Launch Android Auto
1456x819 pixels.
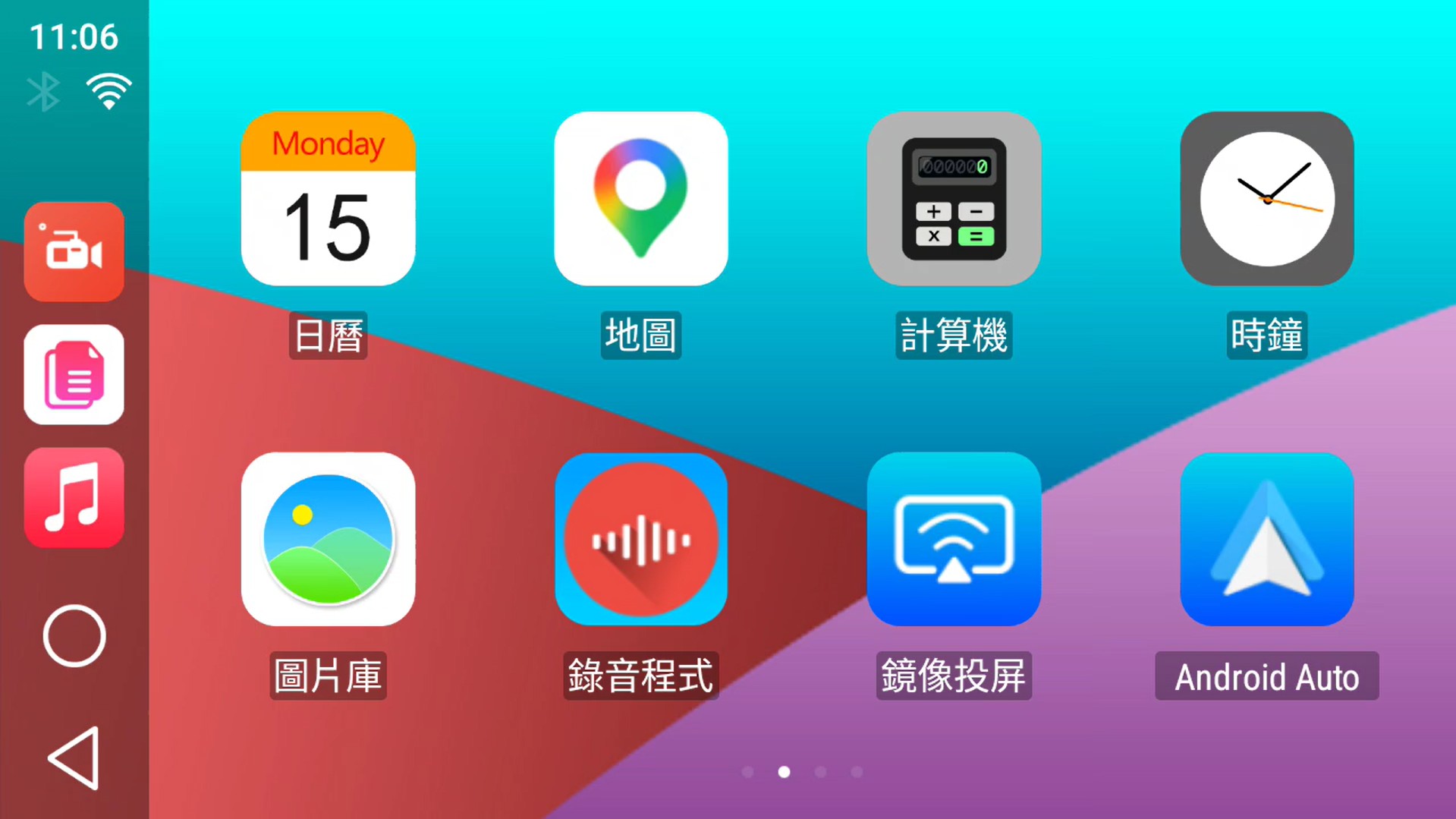tap(1267, 539)
